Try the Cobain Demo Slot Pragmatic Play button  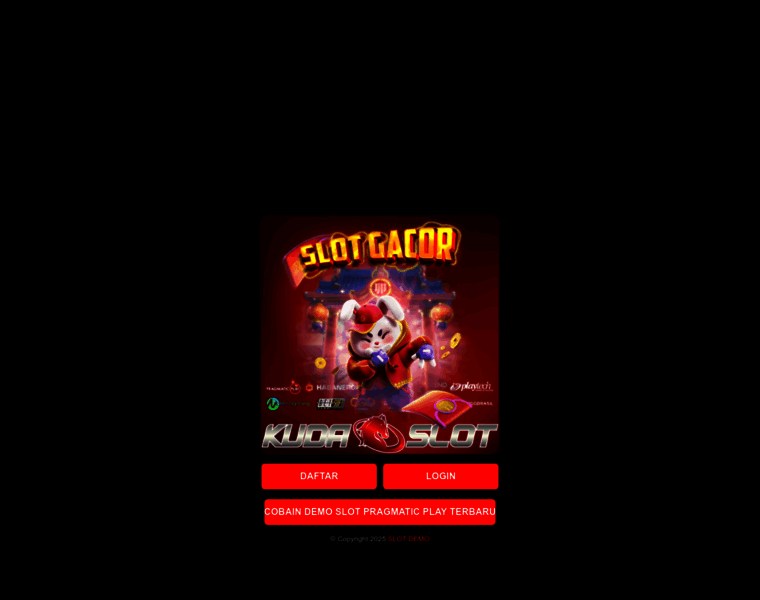[380, 512]
